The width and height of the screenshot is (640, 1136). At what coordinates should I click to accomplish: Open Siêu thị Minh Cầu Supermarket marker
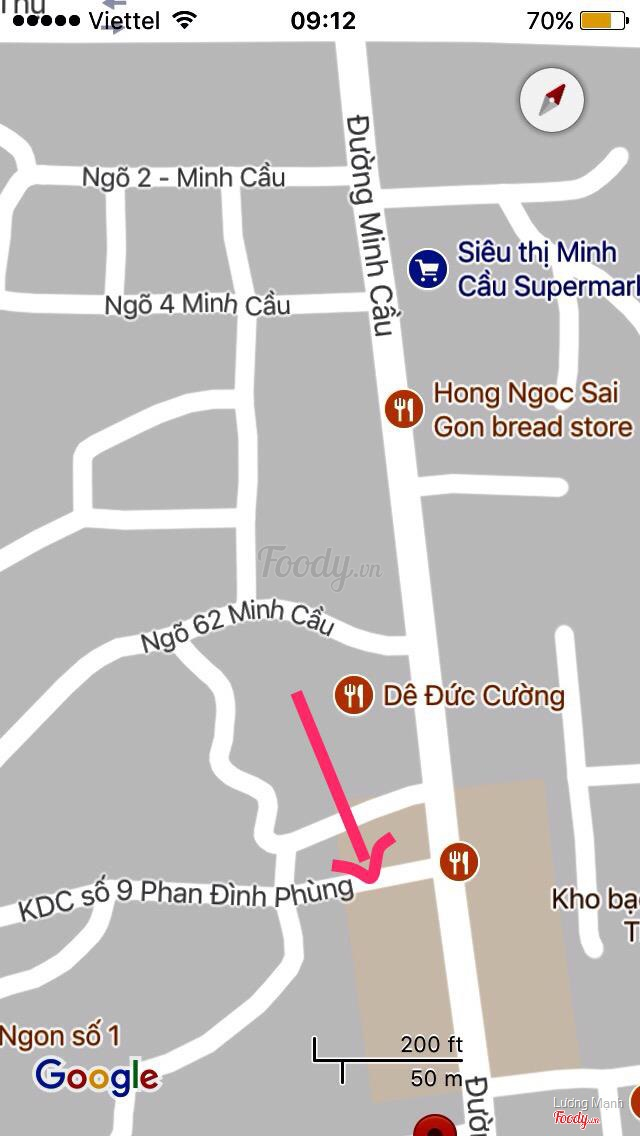(x=428, y=268)
